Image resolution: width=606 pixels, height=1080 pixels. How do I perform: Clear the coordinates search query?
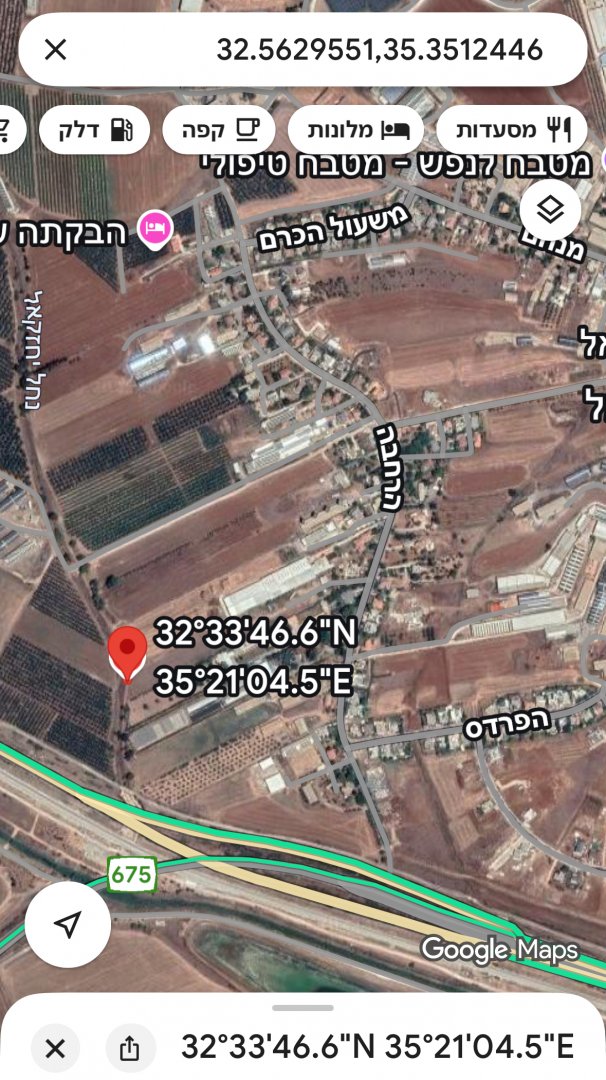tap(56, 49)
